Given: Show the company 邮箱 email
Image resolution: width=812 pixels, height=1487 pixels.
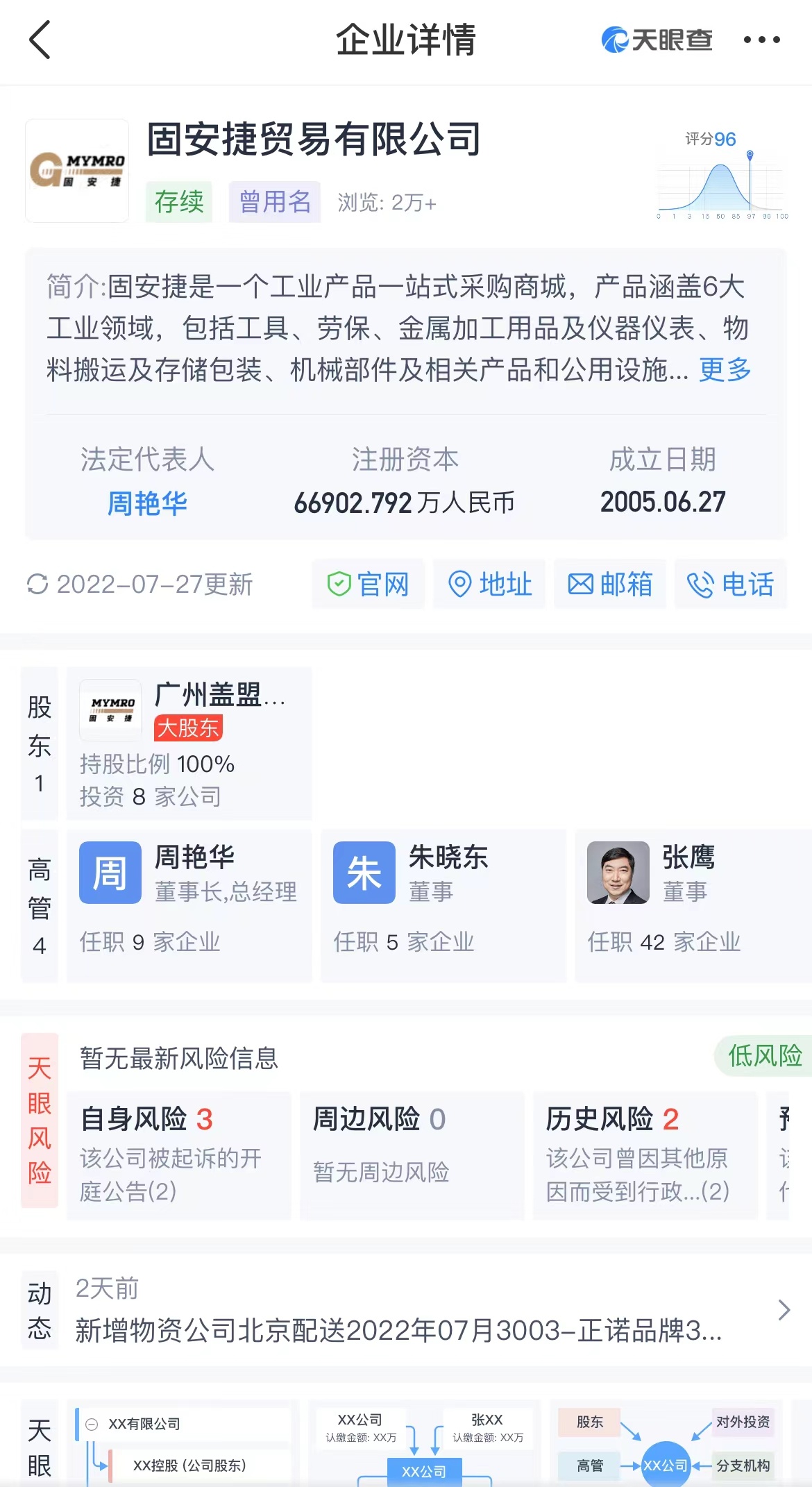Looking at the screenshot, I should (x=610, y=584).
